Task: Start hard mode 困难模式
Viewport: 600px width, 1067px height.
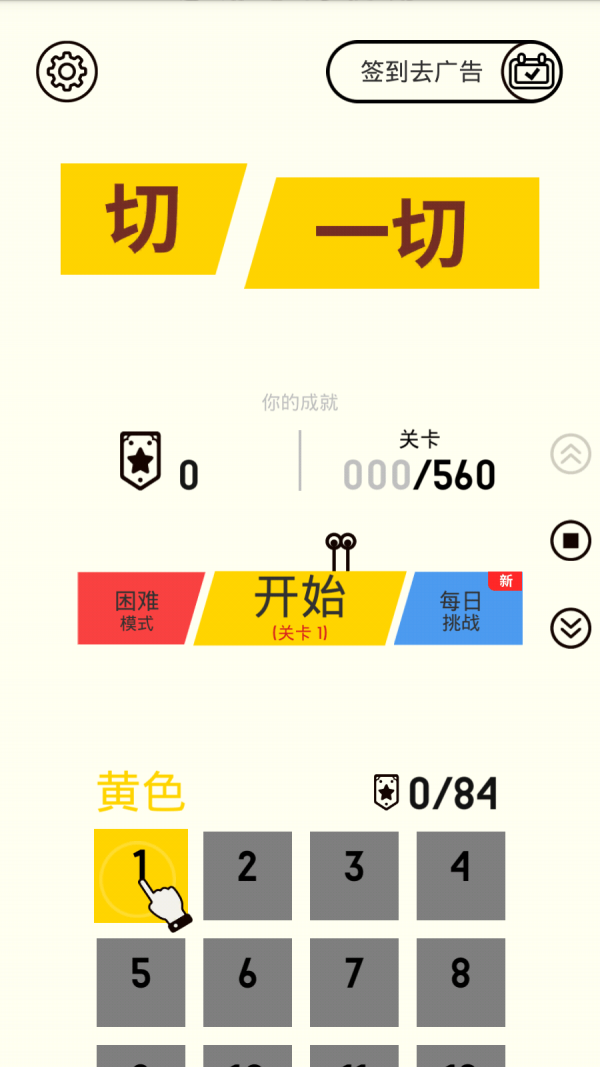Action: click(138, 609)
